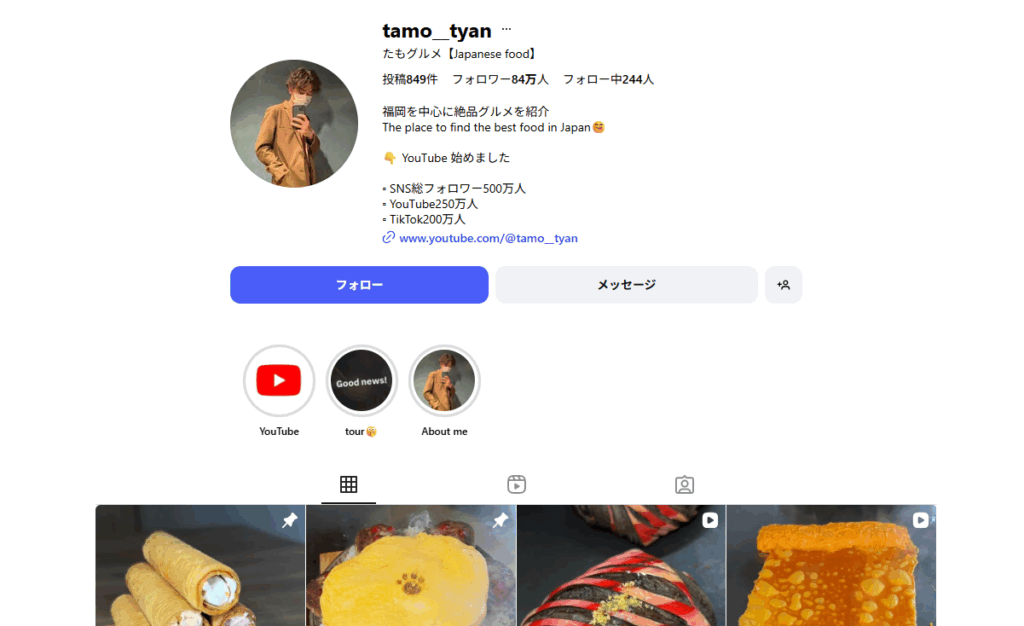
Task: Open the options menu beside tamo__tyan
Action: click(506, 30)
